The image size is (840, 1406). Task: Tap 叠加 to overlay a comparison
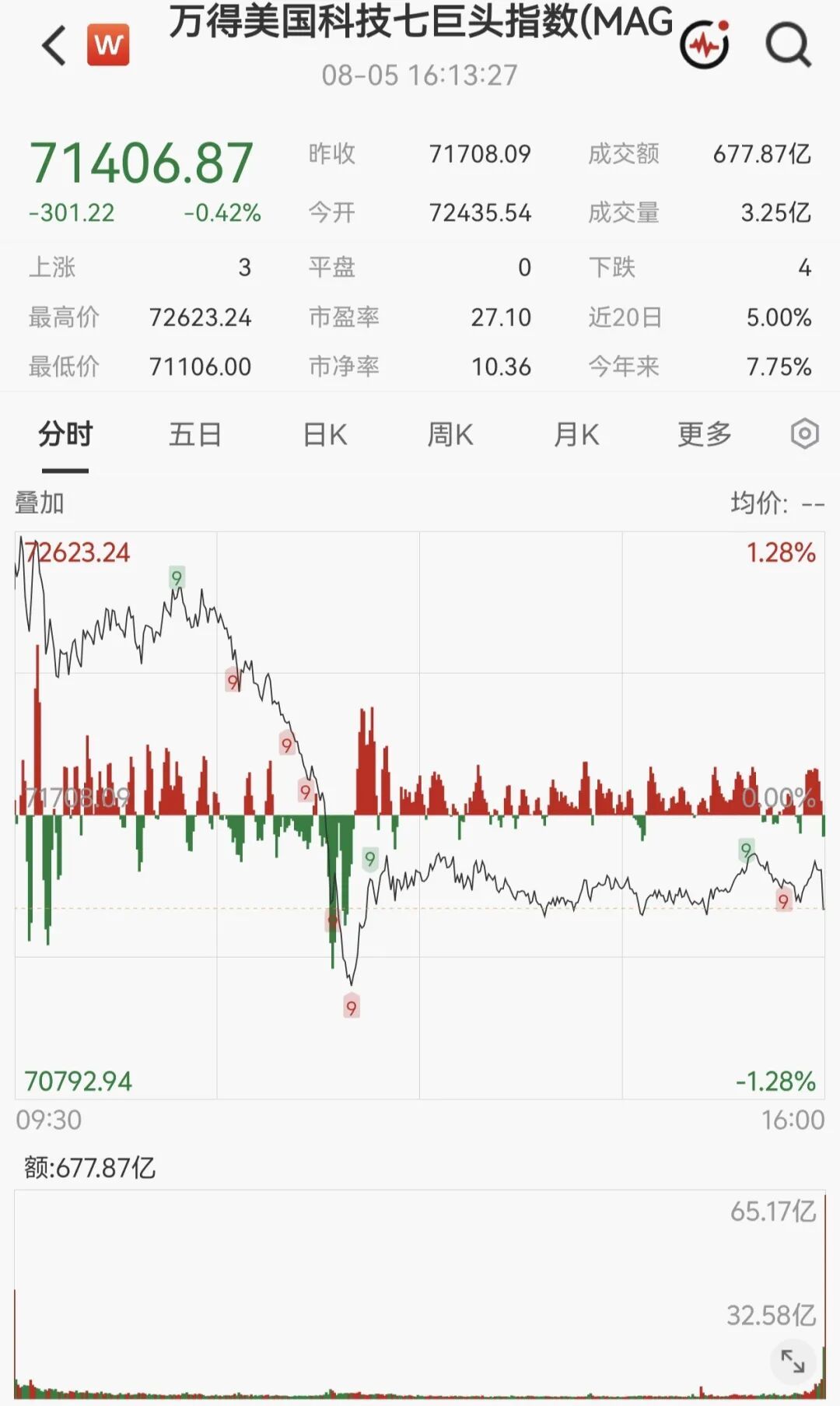[39, 503]
